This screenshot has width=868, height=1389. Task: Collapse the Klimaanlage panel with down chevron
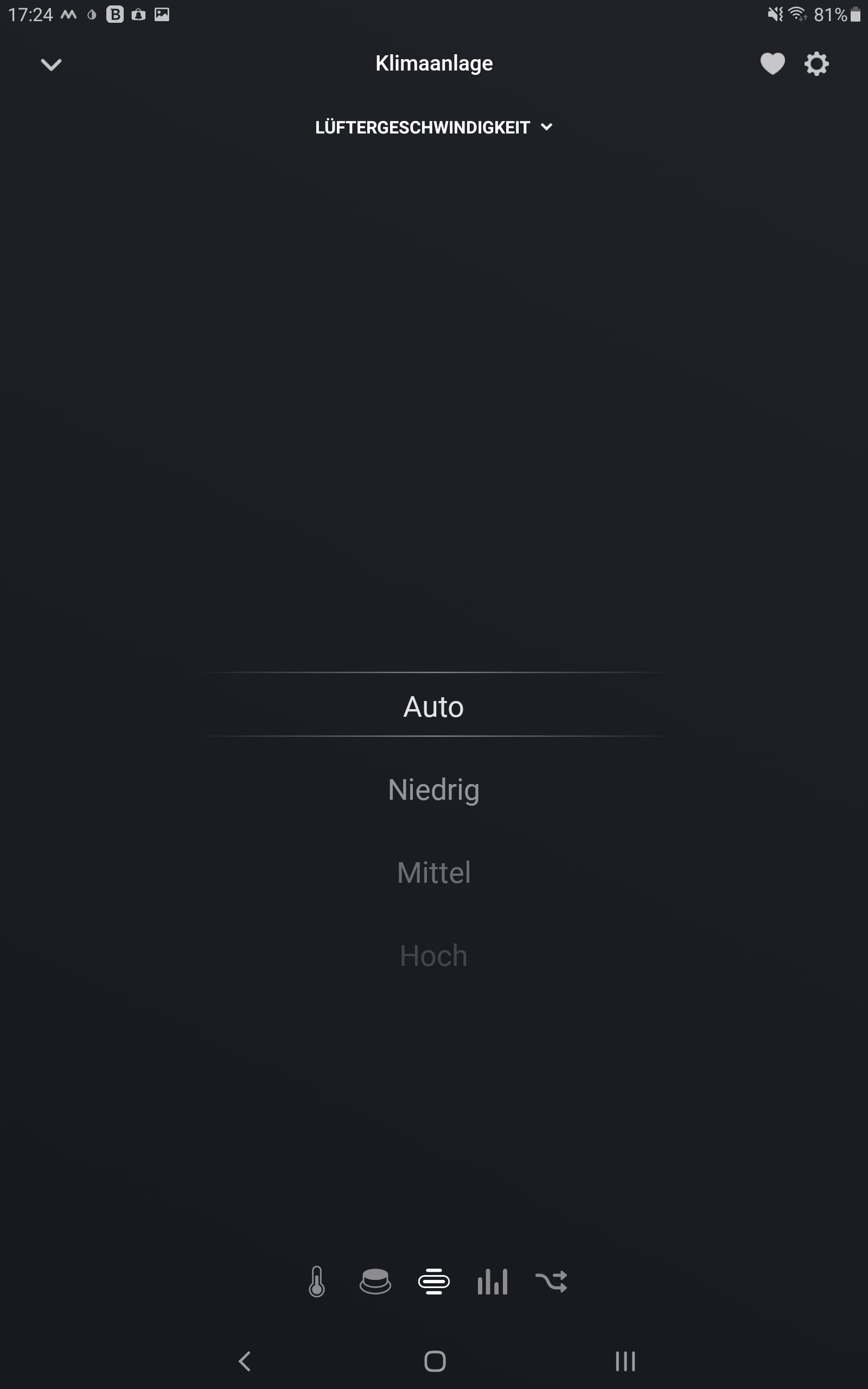point(51,64)
